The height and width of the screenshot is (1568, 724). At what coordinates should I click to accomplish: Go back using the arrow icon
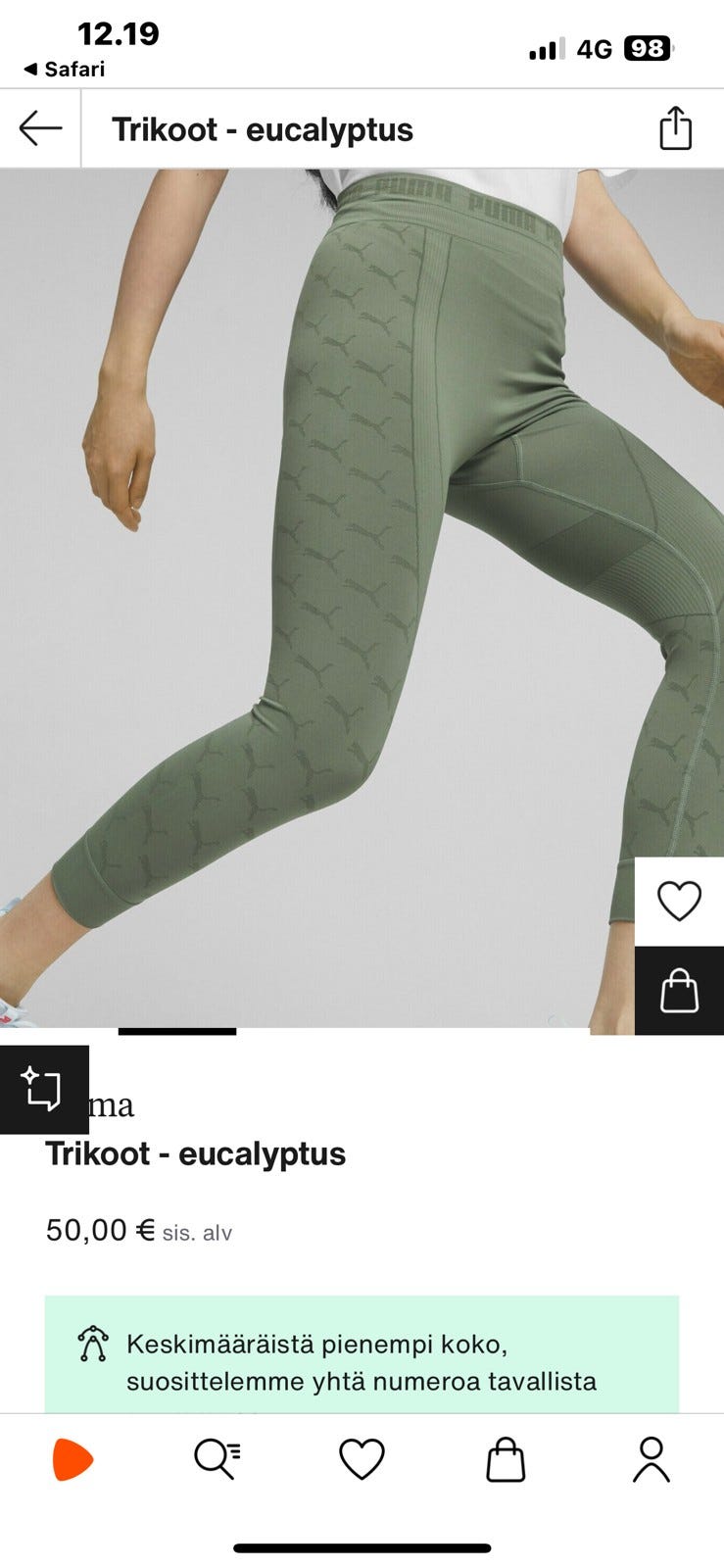click(x=40, y=128)
